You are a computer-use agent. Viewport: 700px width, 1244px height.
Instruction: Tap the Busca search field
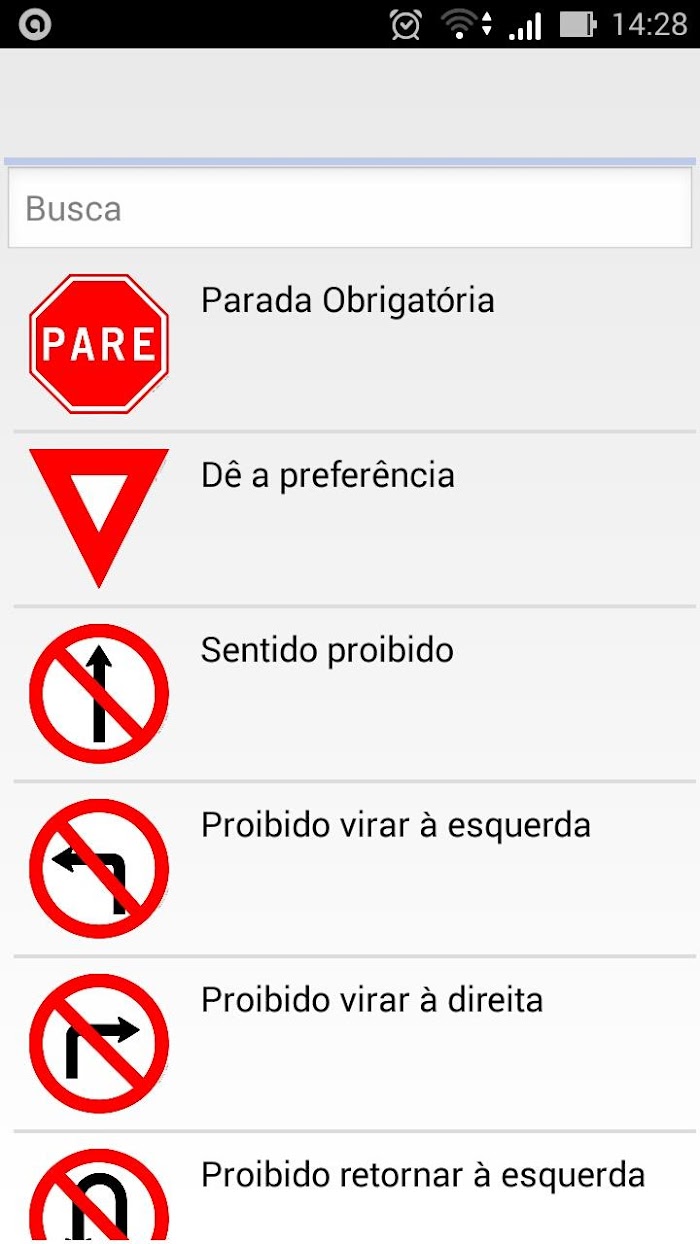point(350,208)
